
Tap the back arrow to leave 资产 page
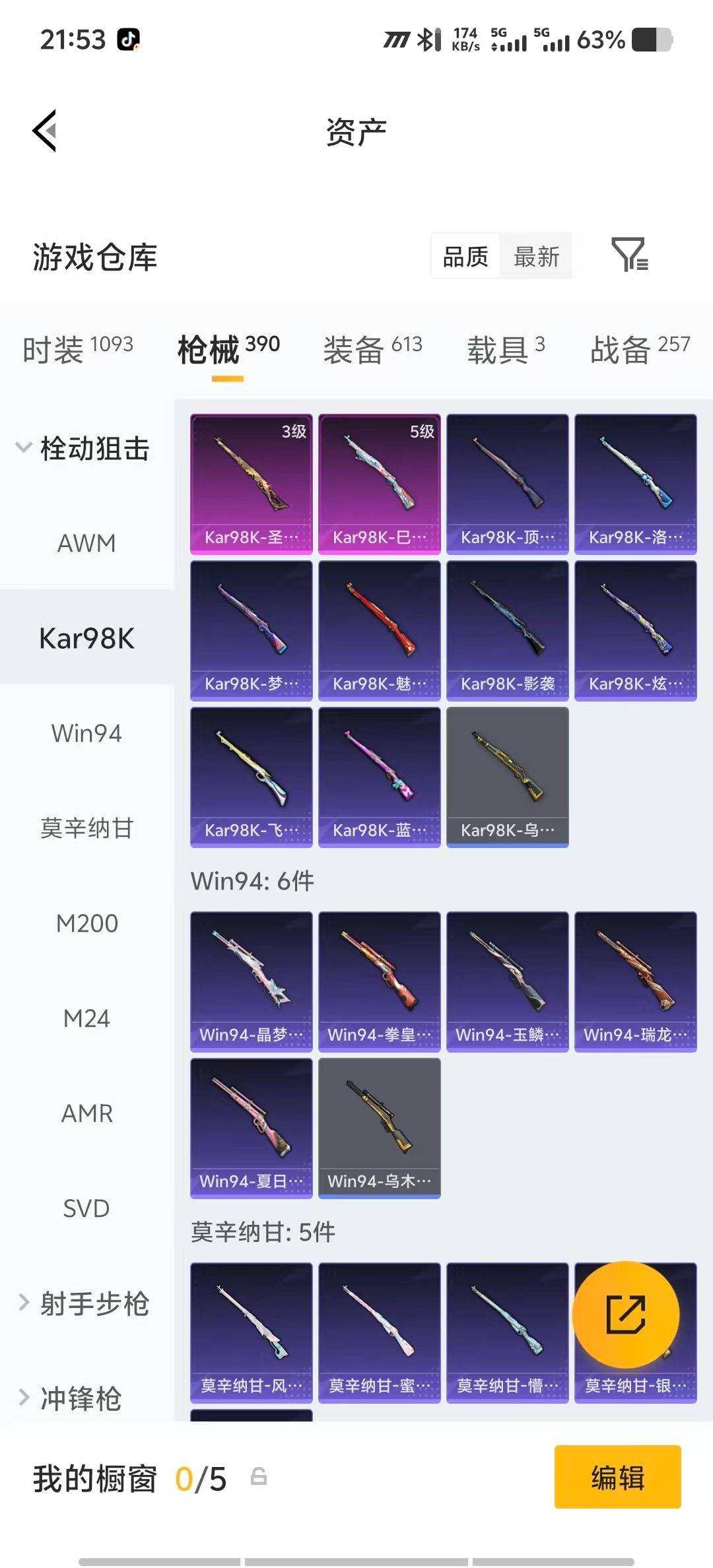point(44,130)
